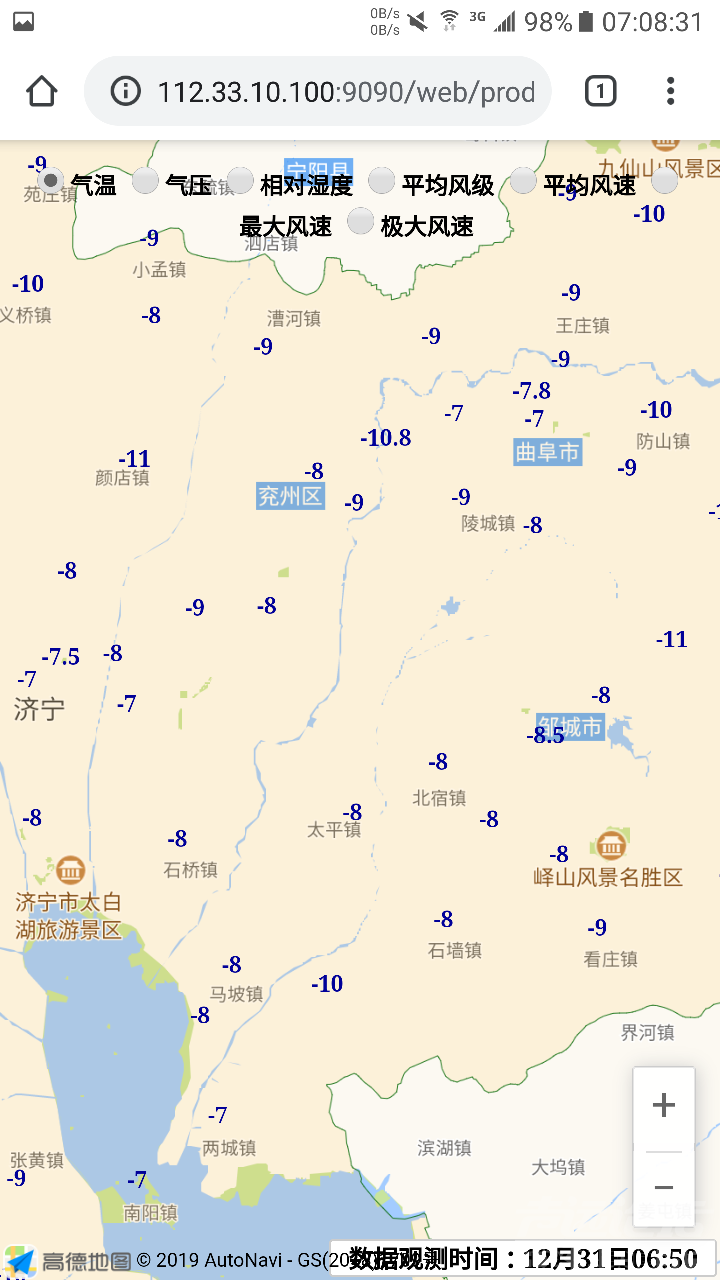Viewport: 720px width, 1280px height.
Task: Click the plus icon to zoom the map in
Action: click(x=664, y=1104)
